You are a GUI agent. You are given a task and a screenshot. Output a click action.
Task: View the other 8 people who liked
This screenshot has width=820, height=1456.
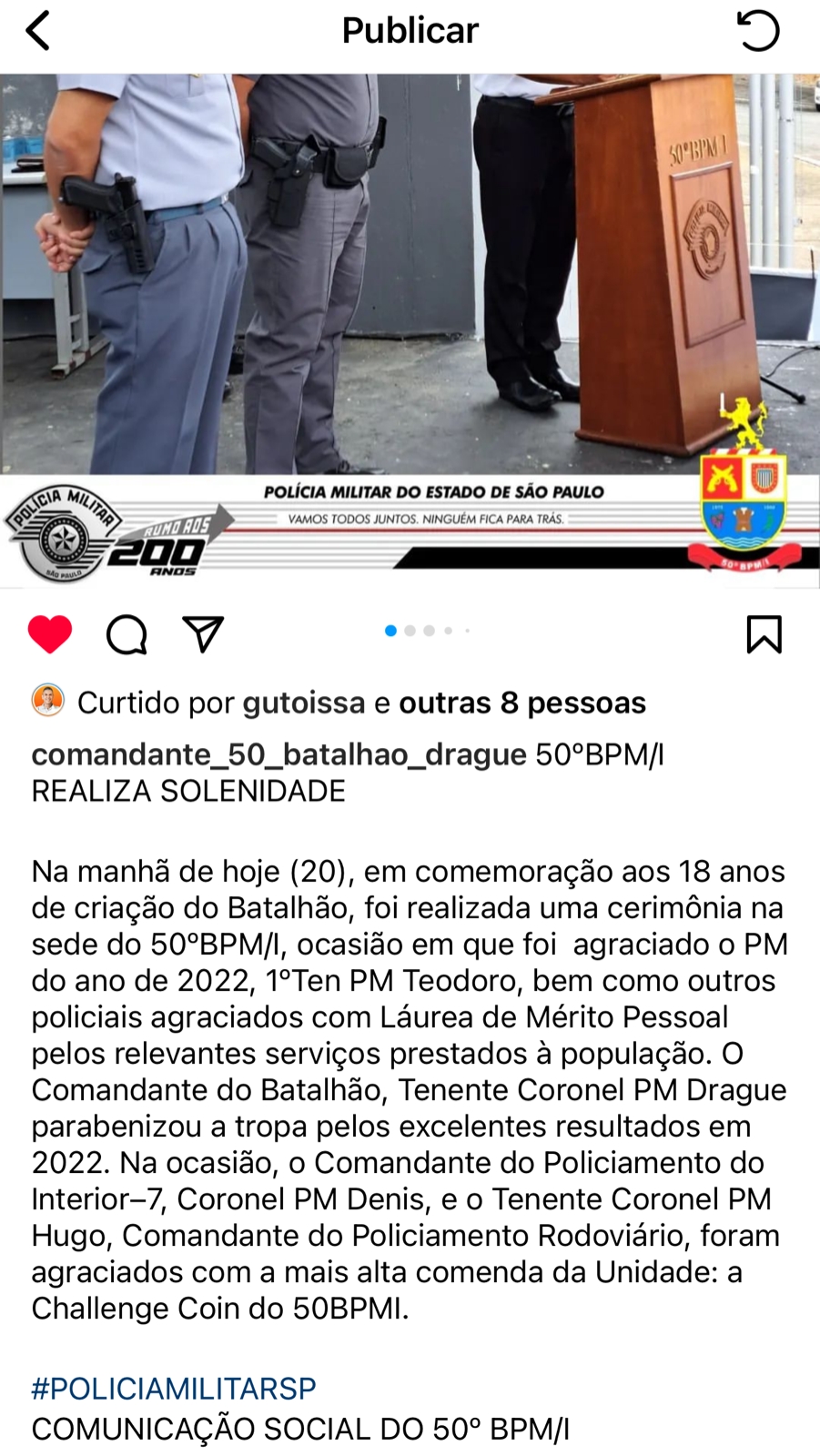coord(522,703)
